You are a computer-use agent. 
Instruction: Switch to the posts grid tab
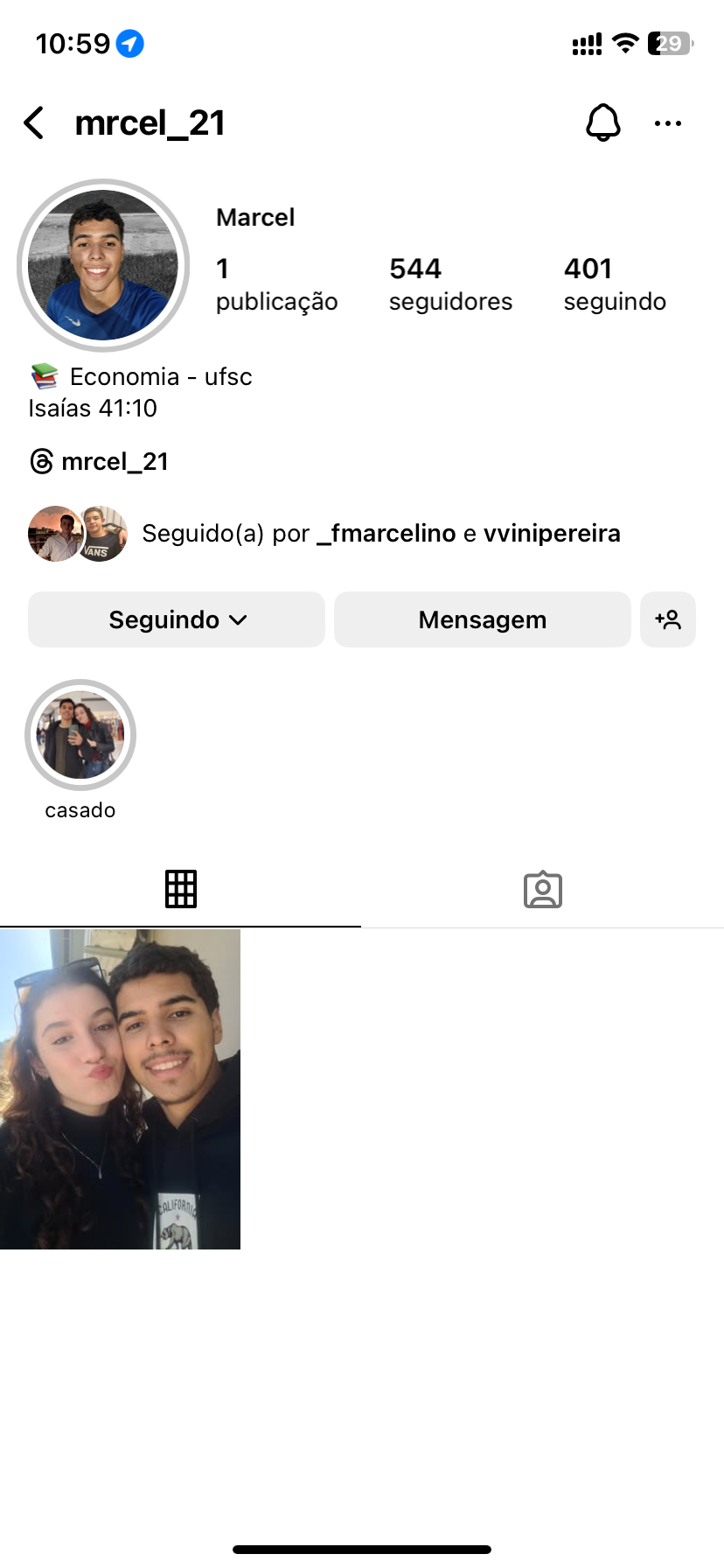(x=181, y=889)
